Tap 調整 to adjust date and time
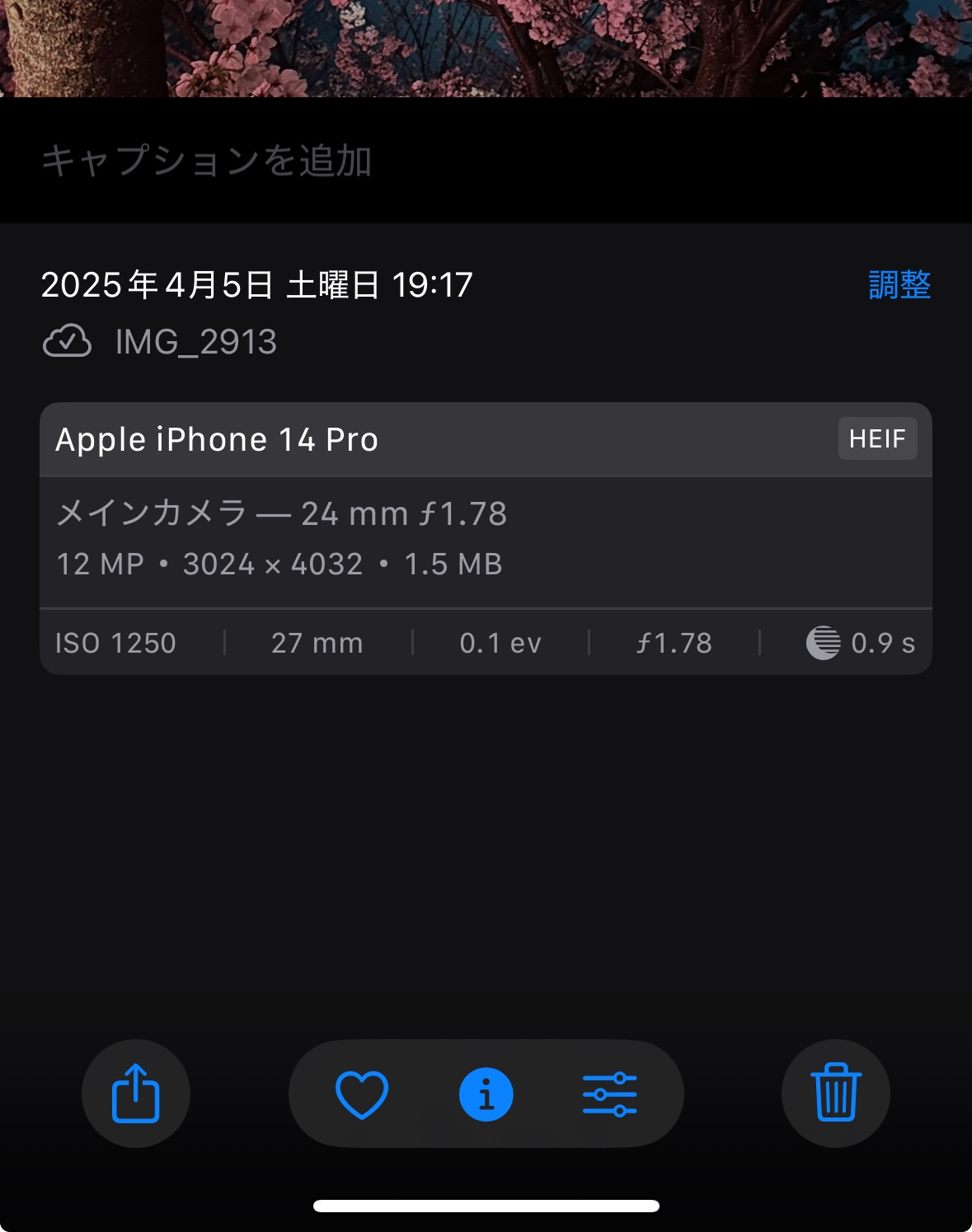The image size is (972, 1232). click(x=899, y=285)
